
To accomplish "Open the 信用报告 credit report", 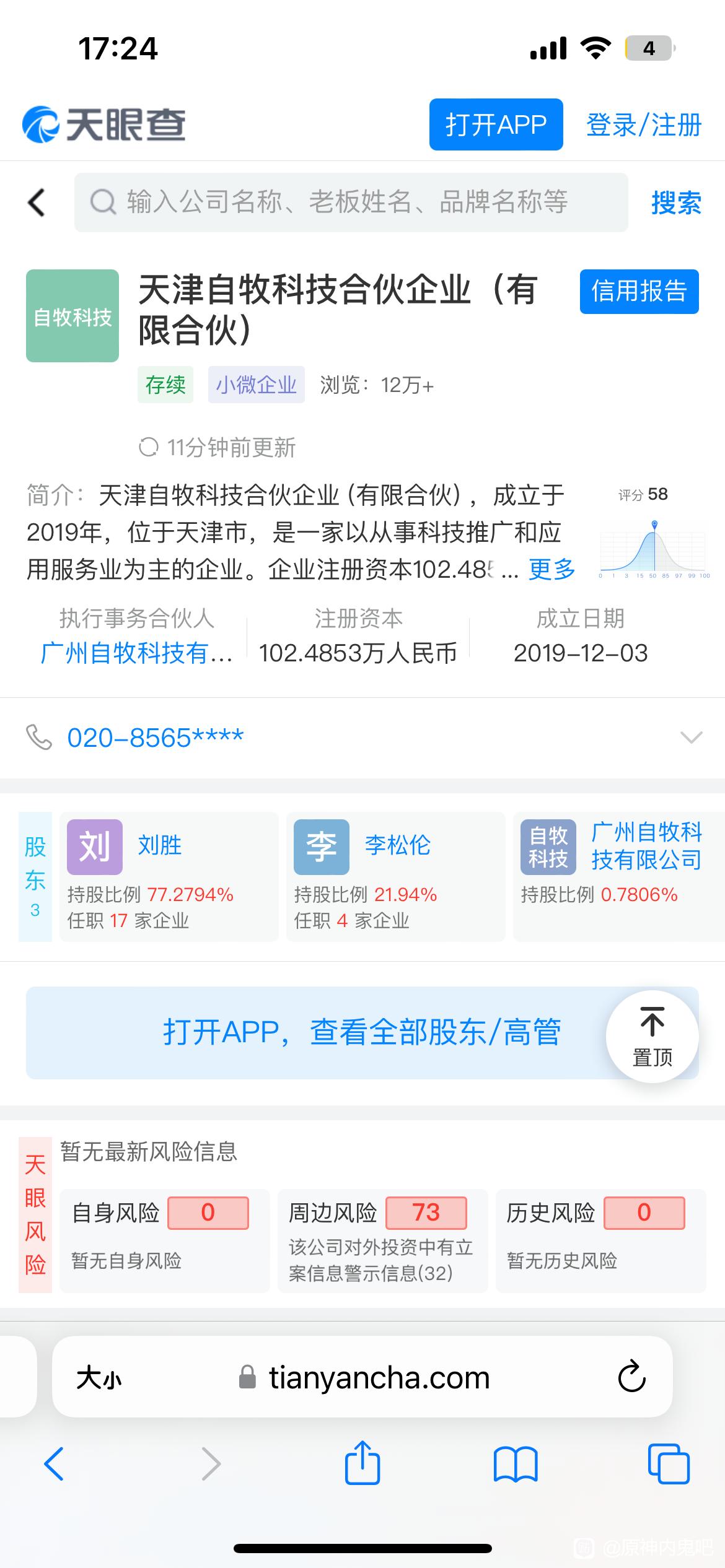I will (x=639, y=292).
